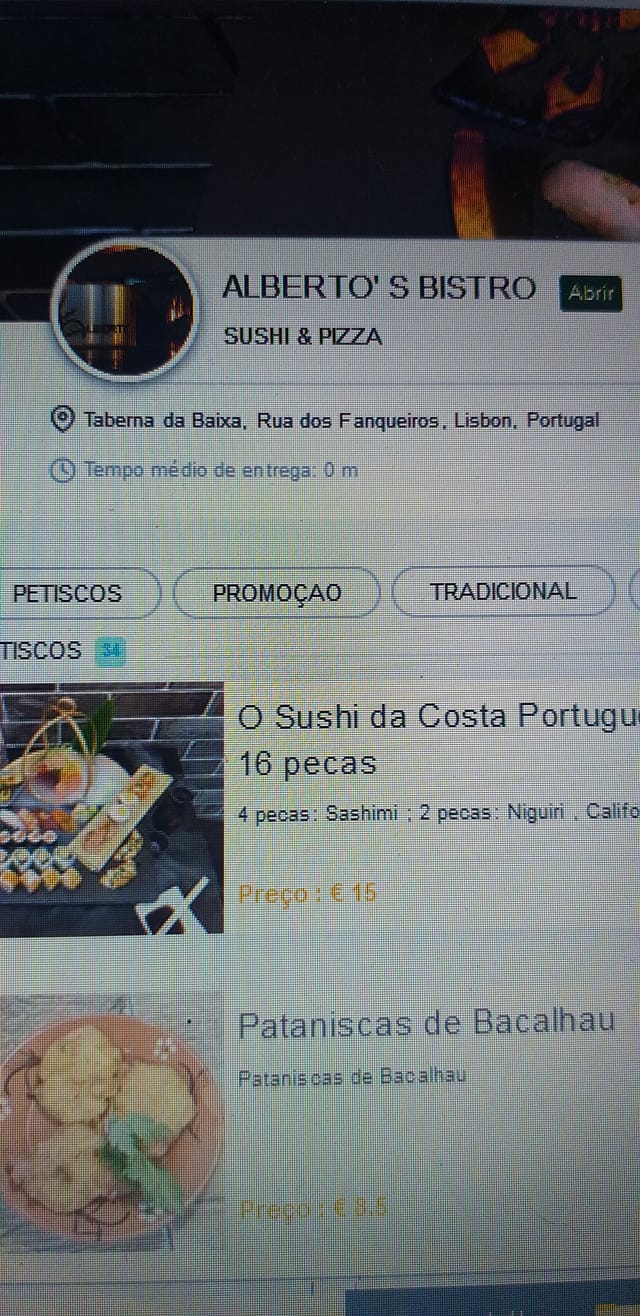Show the TRADICIONAL category
This screenshot has height=1316, width=640.
pos(503,591)
